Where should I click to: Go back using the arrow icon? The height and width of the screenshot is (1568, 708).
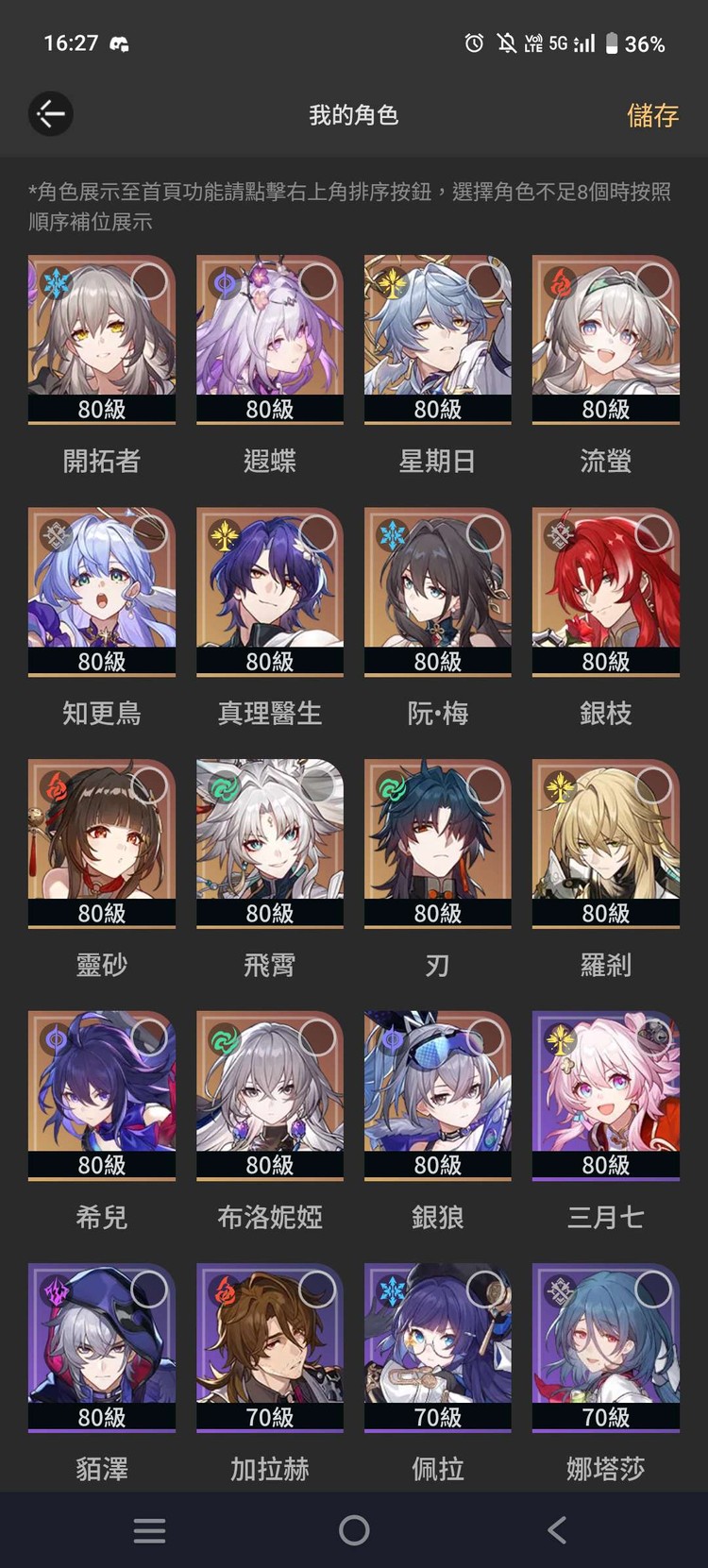click(x=51, y=115)
